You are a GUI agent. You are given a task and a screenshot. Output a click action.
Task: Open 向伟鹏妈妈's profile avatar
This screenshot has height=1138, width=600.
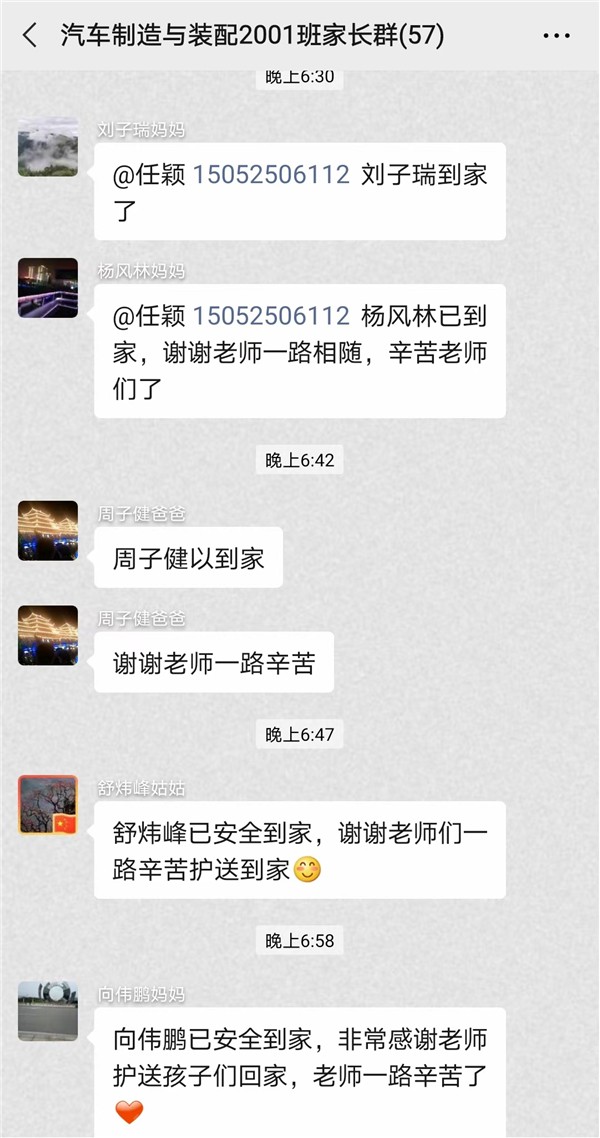click(x=48, y=1011)
